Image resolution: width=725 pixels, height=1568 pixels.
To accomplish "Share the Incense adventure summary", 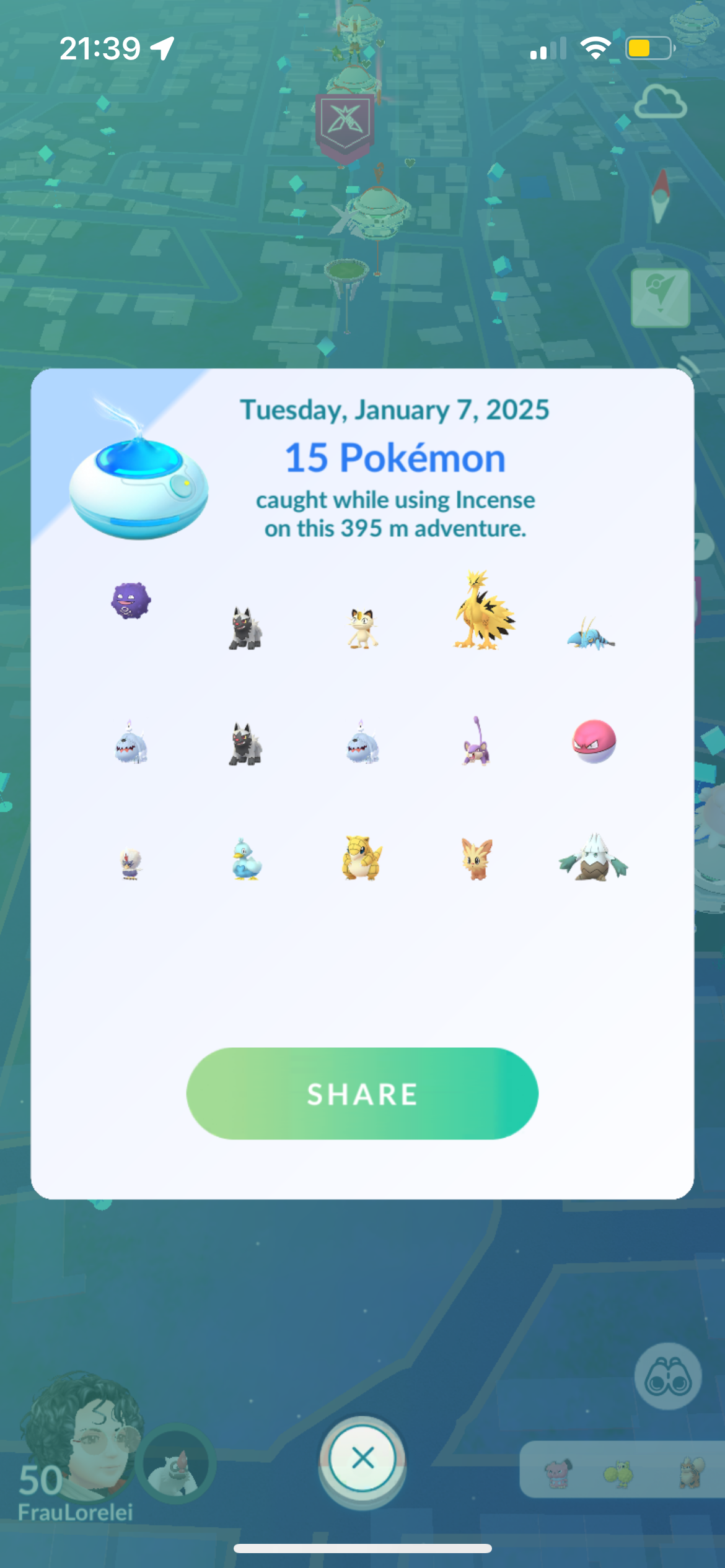I will (362, 1094).
